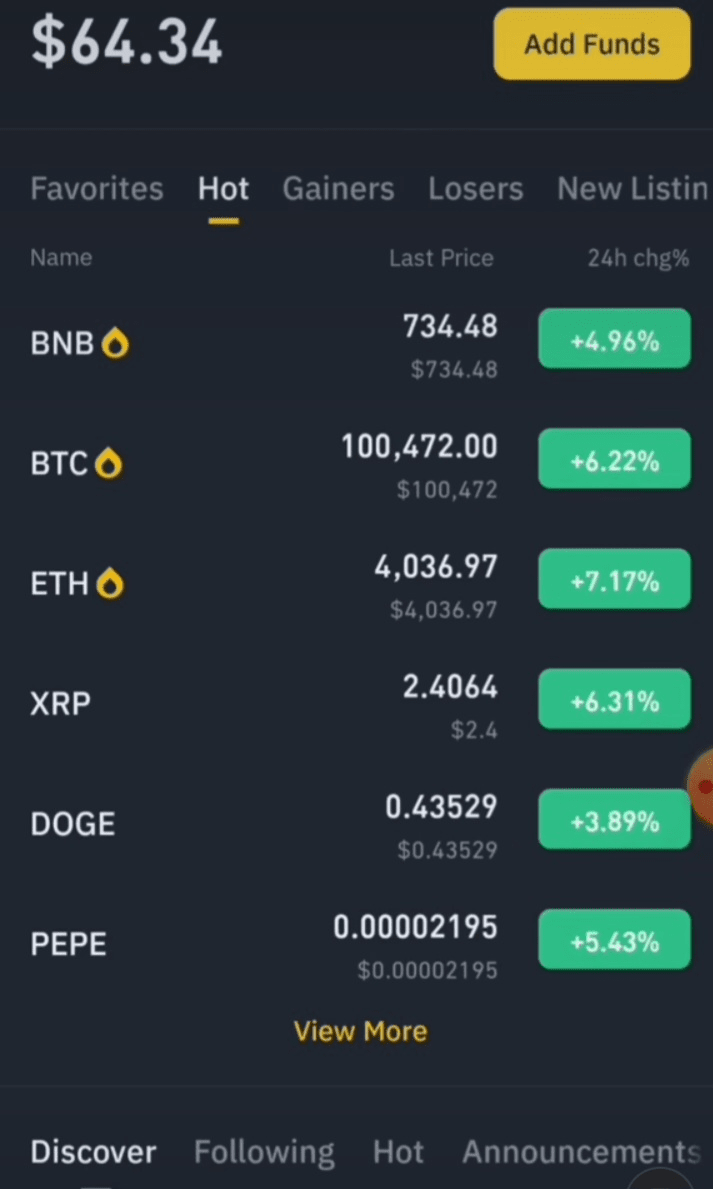Switch to the Gainers tab
713x1189 pixels.
pyautogui.click(x=338, y=189)
